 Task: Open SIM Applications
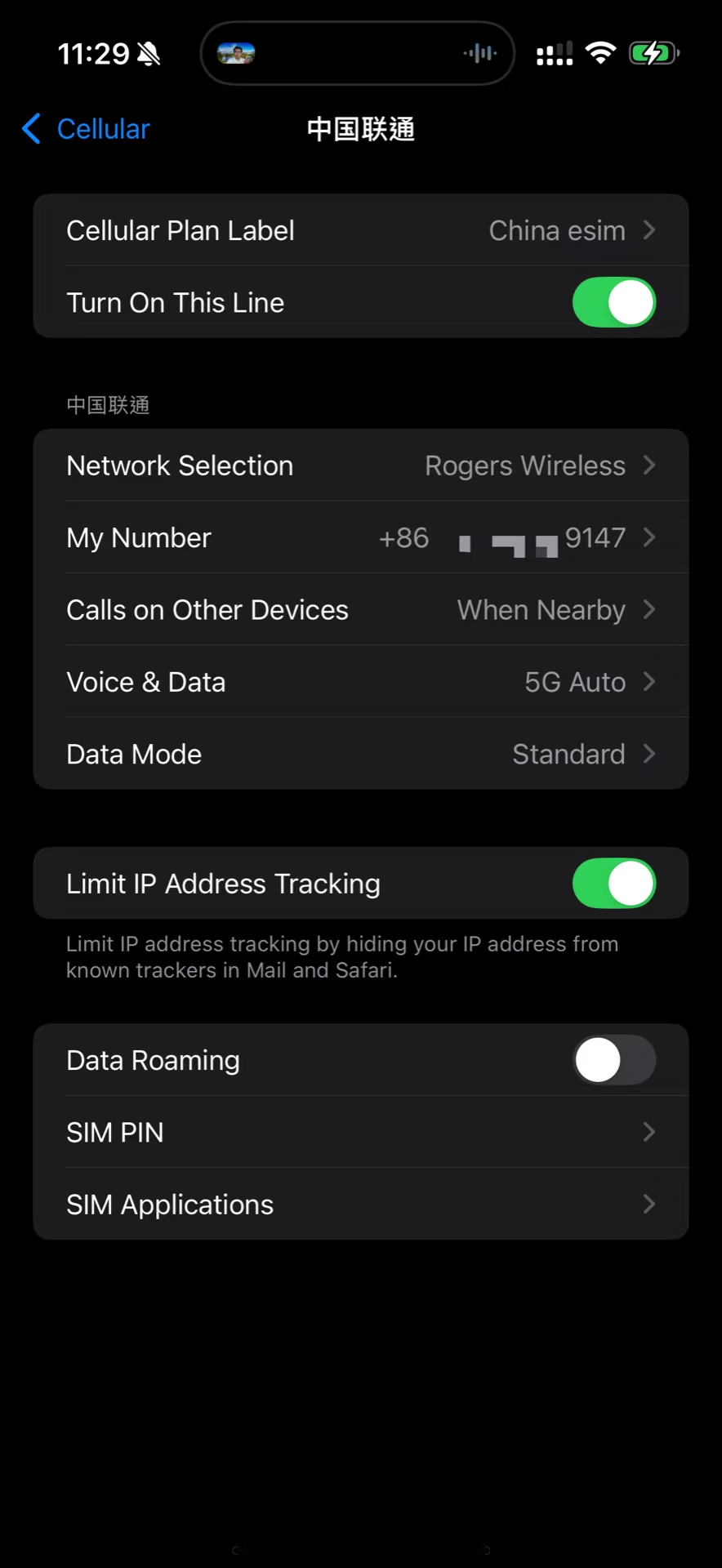click(x=360, y=1205)
